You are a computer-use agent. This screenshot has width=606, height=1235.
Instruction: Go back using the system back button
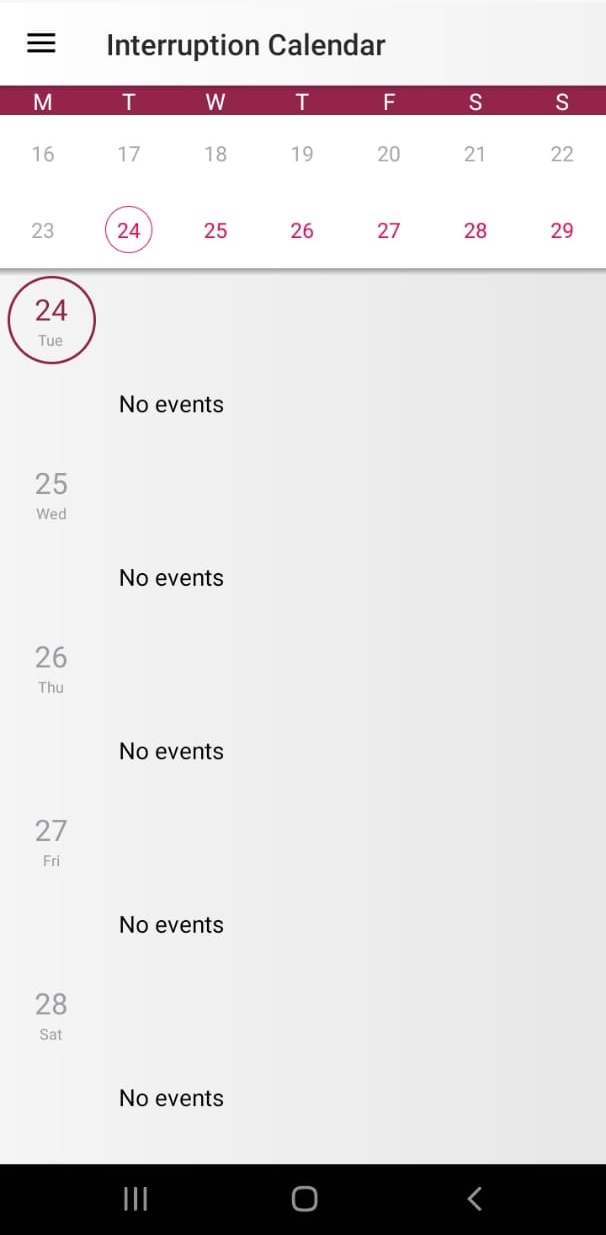475,1199
